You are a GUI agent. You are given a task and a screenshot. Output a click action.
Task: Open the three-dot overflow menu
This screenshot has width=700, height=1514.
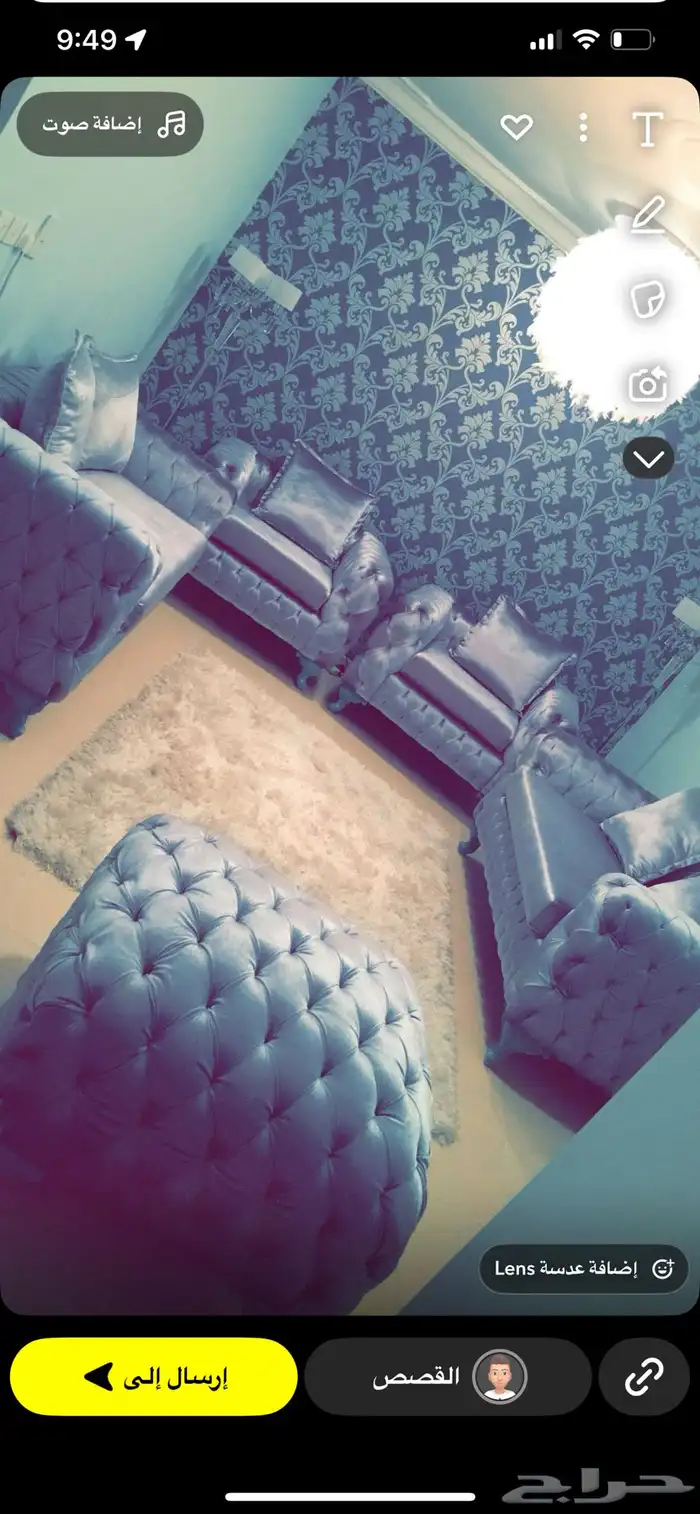click(583, 127)
